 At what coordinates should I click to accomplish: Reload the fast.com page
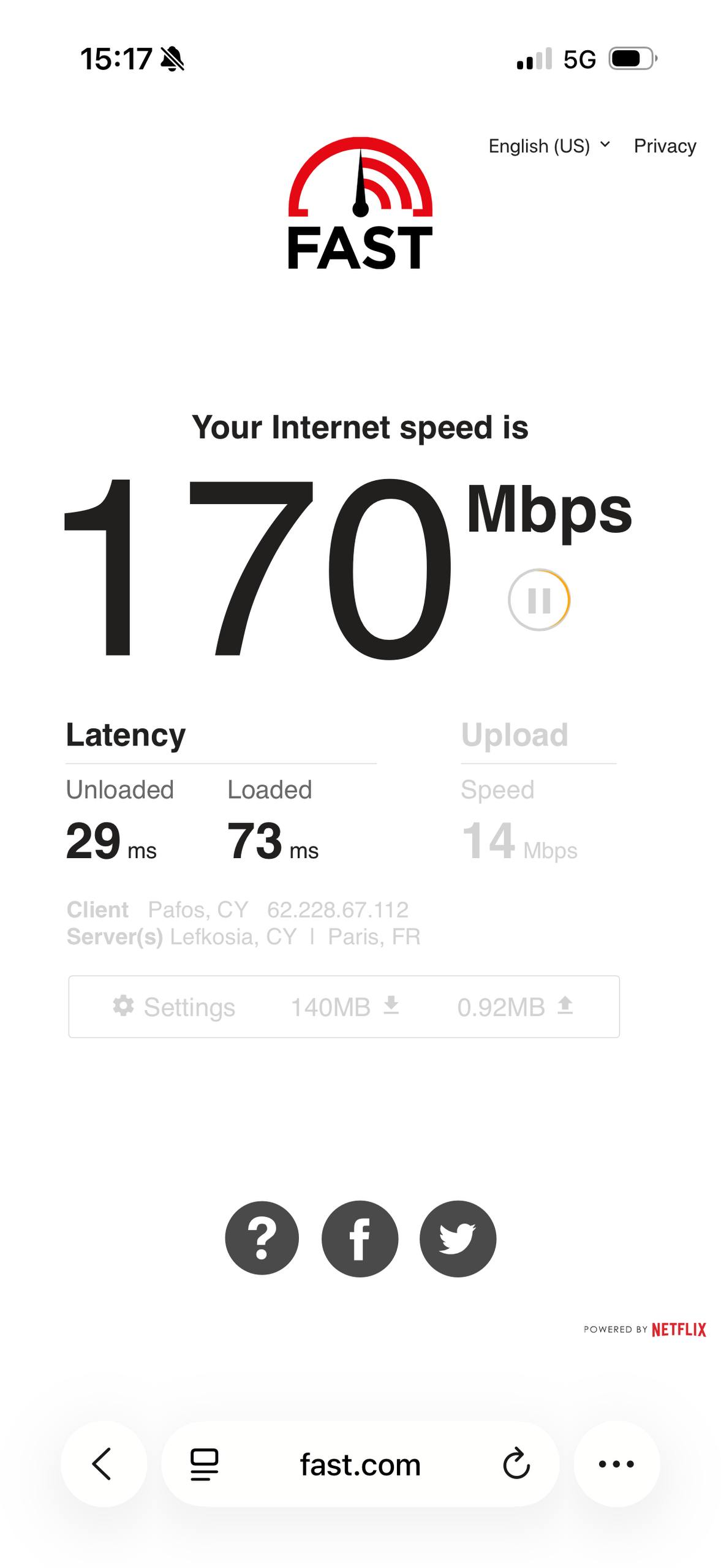[516, 1464]
